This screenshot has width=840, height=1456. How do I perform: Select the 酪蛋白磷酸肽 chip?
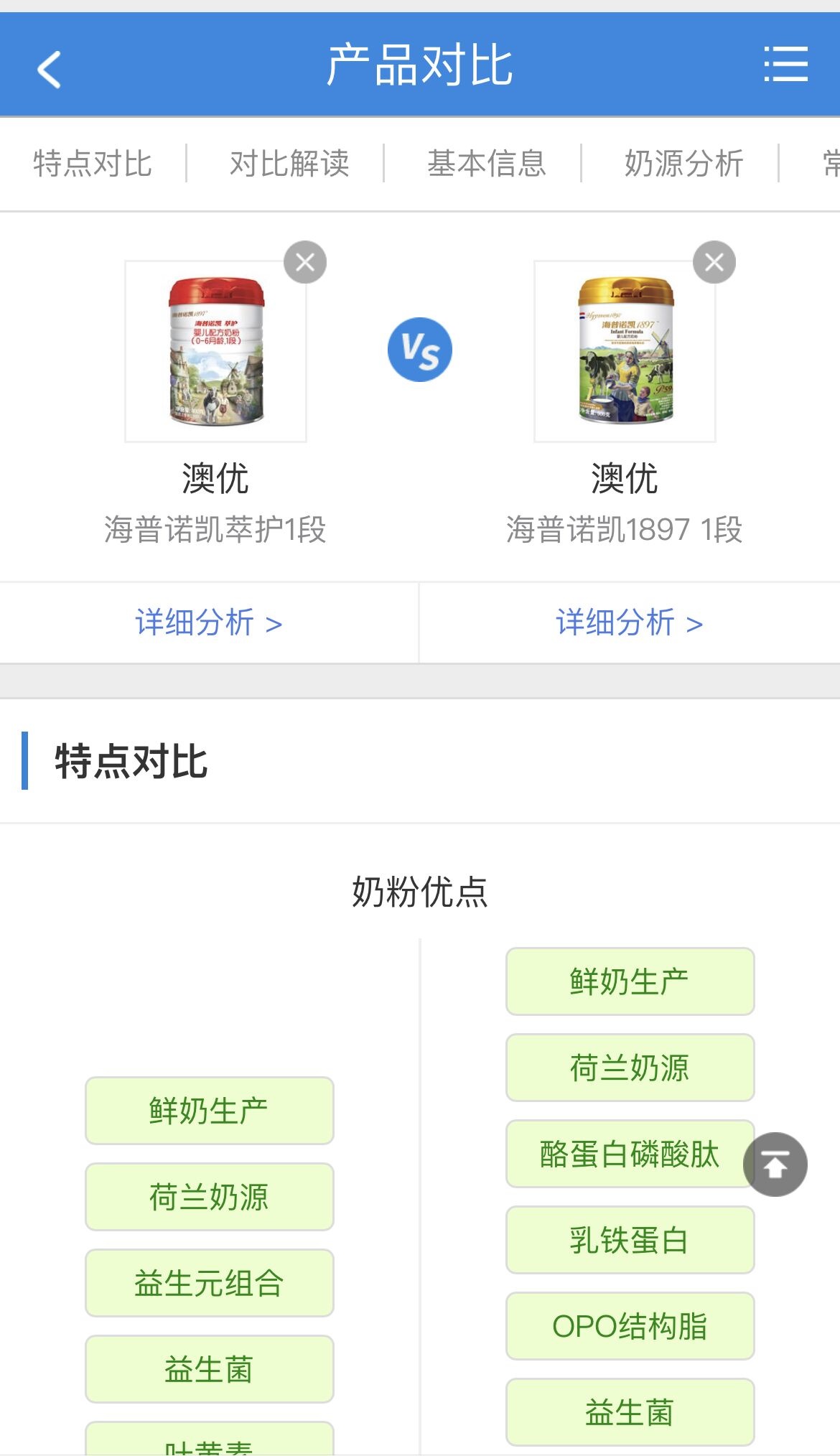click(630, 1154)
